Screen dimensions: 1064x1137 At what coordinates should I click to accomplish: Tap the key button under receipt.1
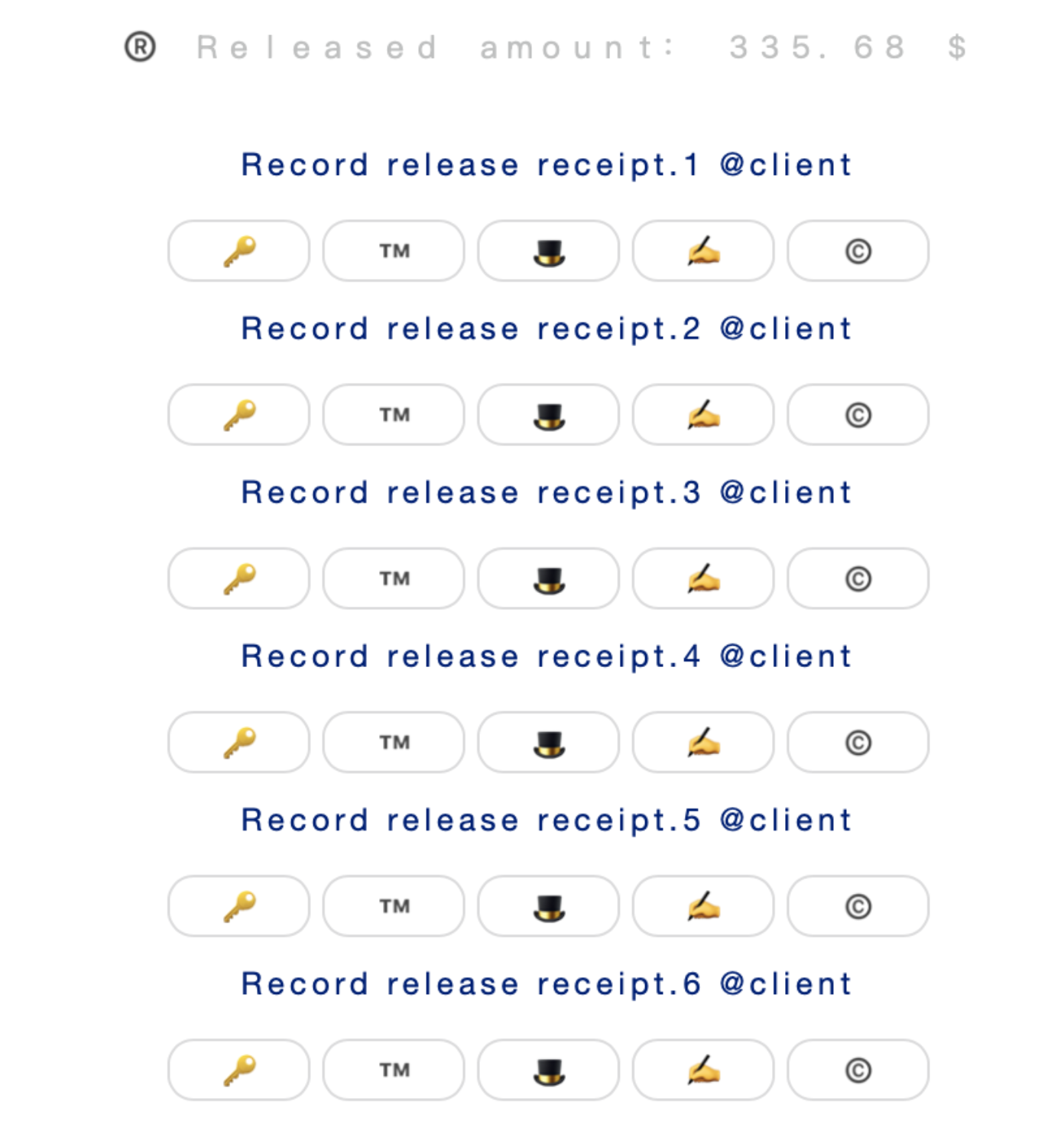tap(238, 251)
